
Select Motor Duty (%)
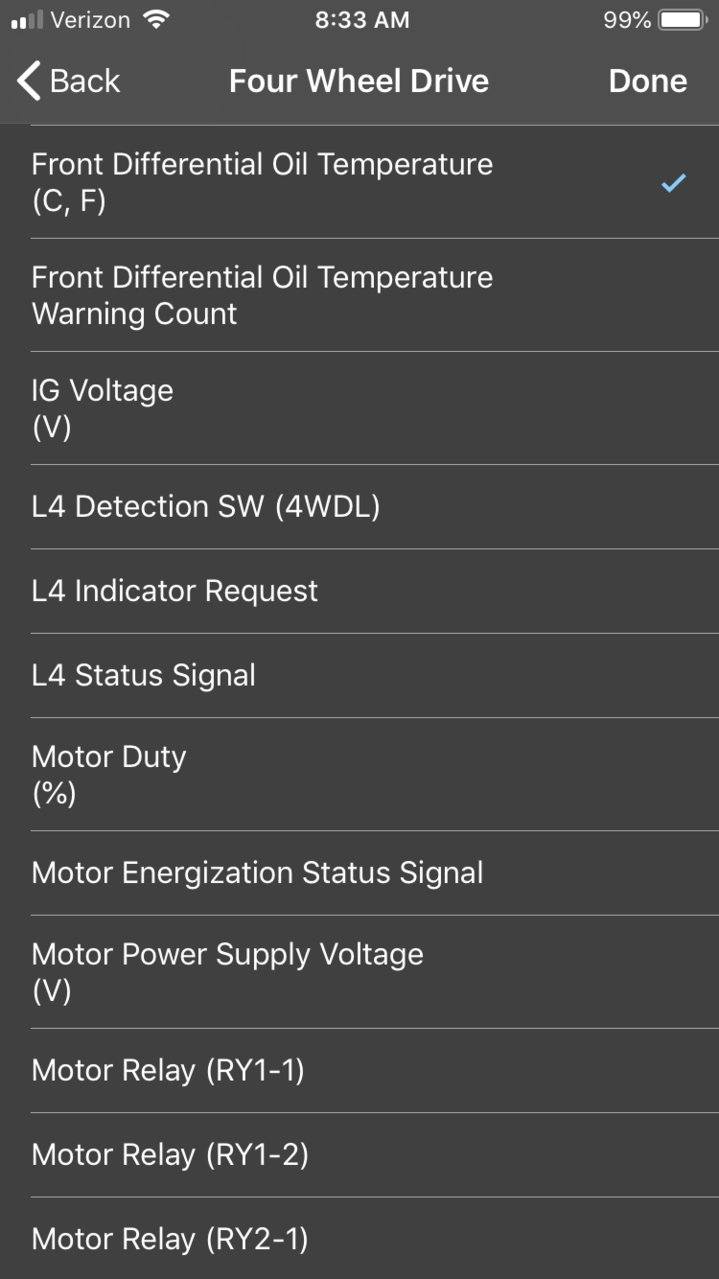[x=359, y=774]
